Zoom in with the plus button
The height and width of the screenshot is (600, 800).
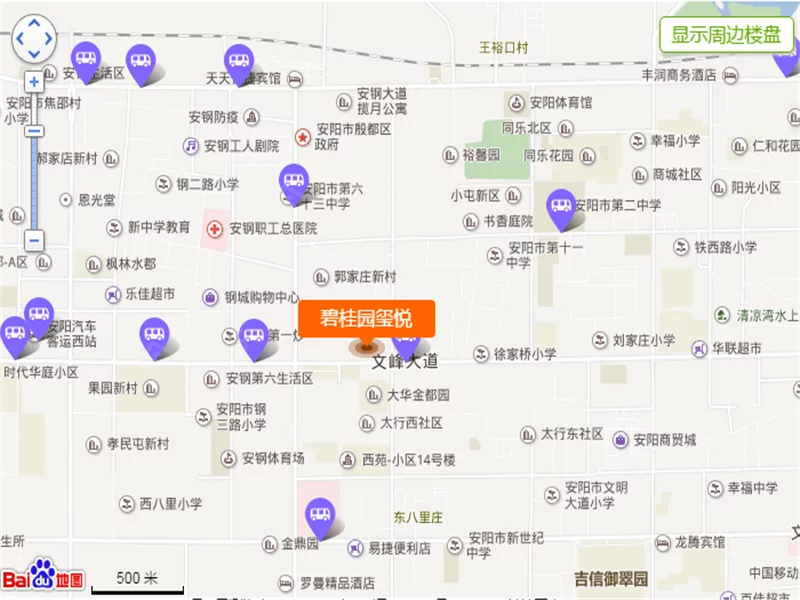(34, 82)
